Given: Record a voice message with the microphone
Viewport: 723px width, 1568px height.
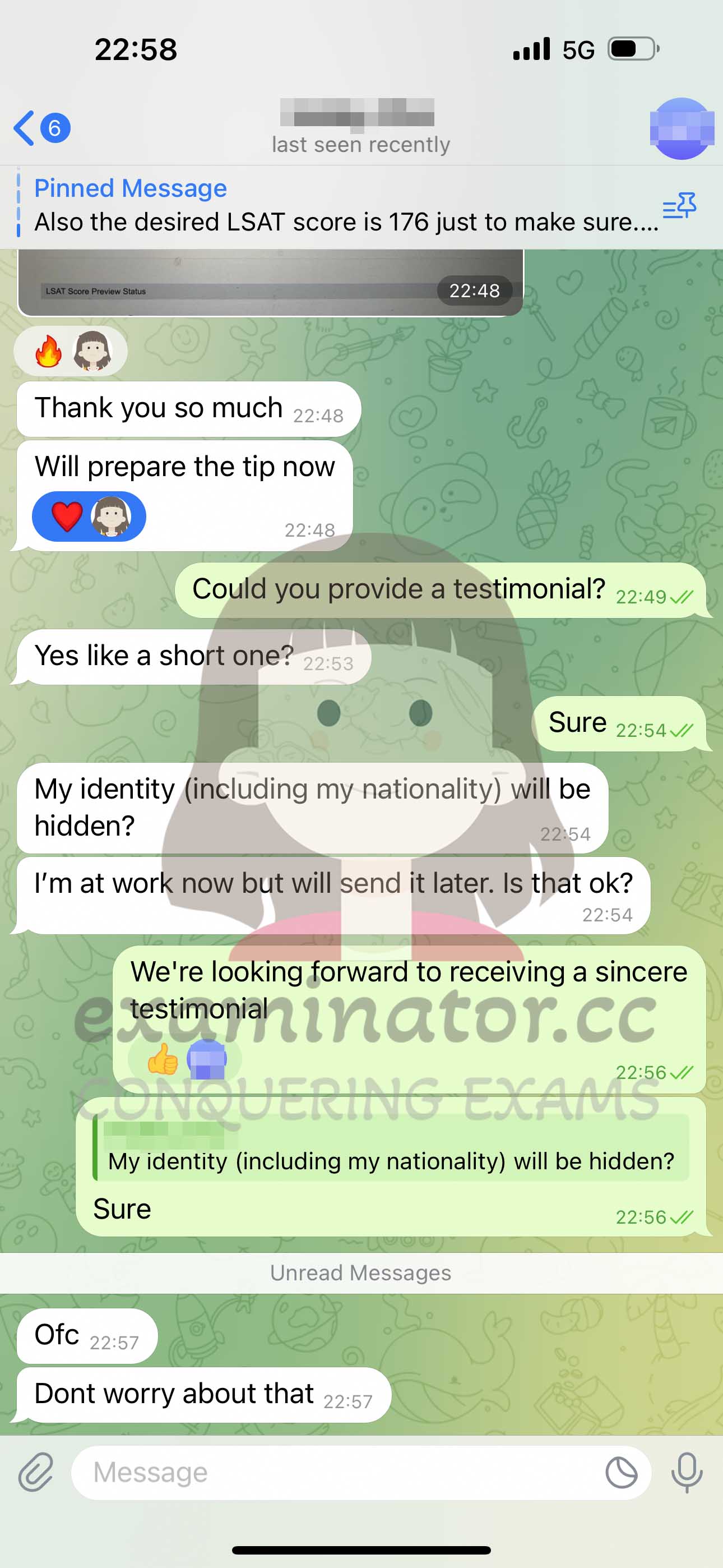Looking at the screenshot, I should (x=687, y=1472).
